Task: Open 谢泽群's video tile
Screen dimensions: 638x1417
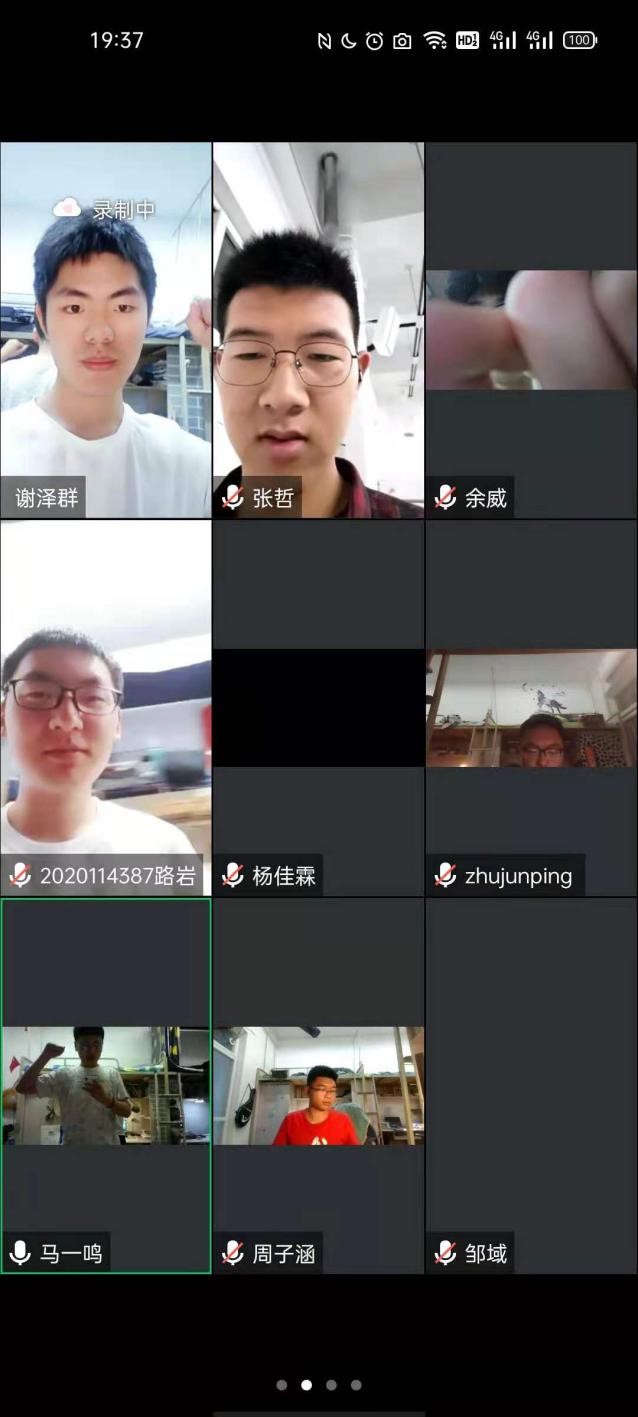Action: [x=106, y=330]
